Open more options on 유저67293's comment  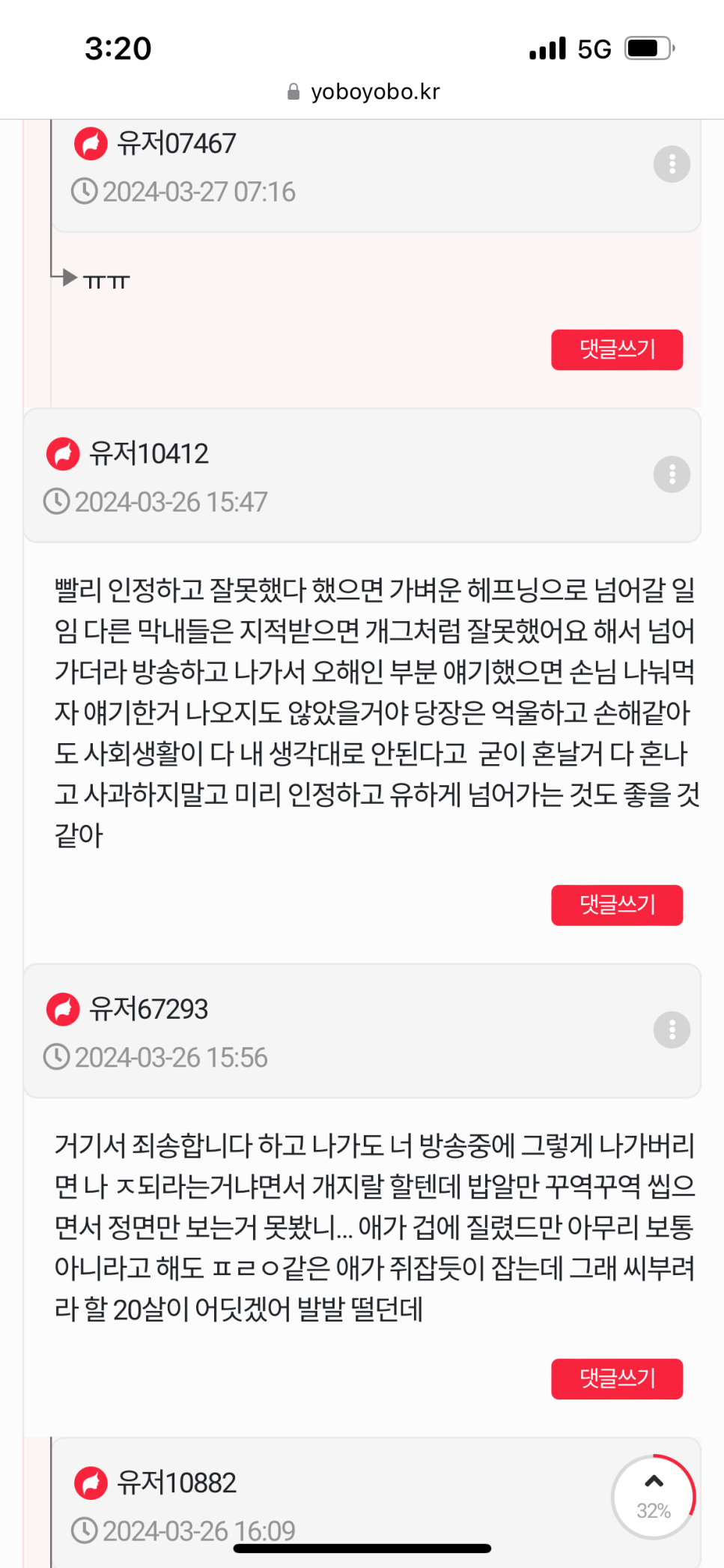coord(672,1030)
